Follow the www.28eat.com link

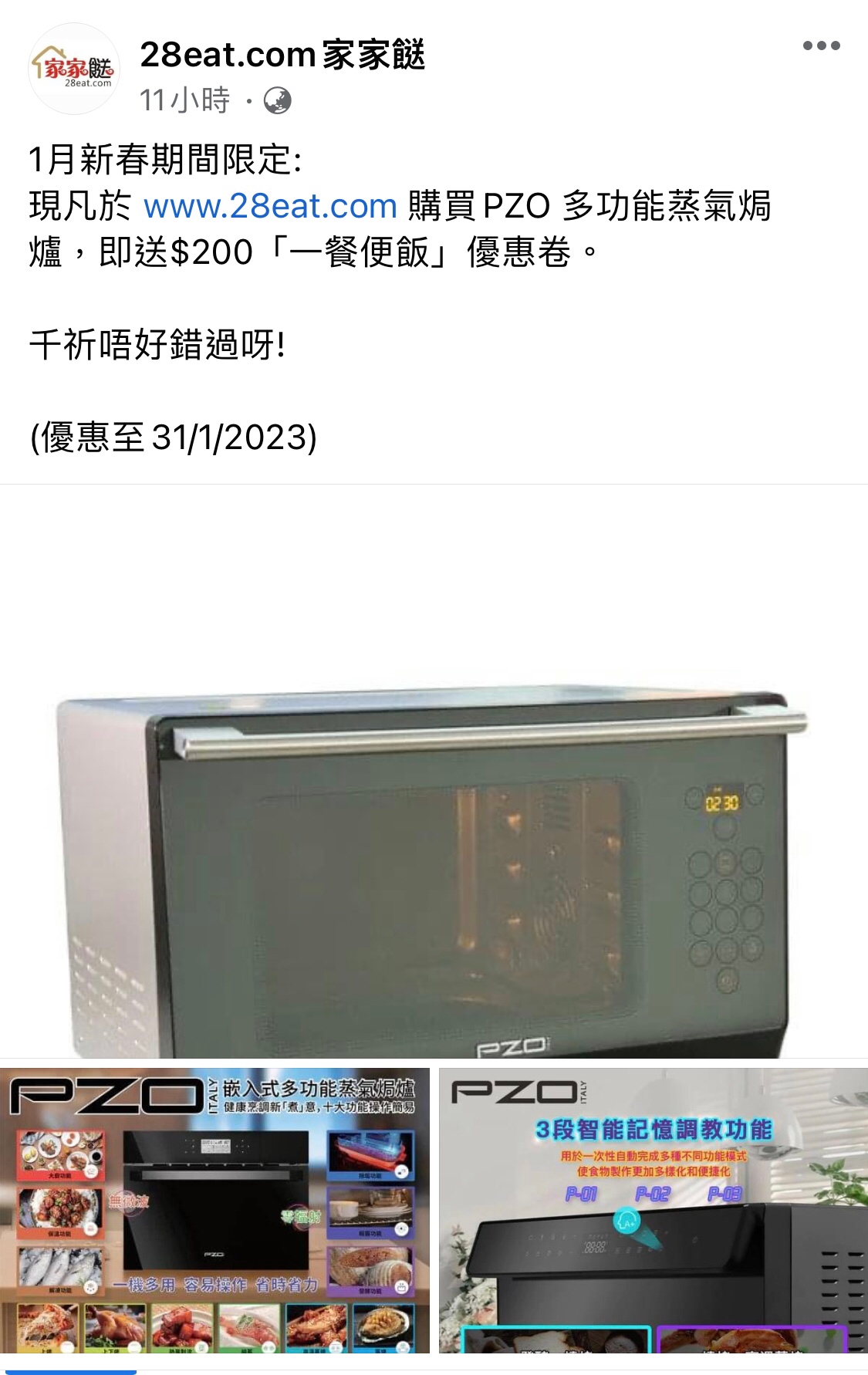270,206
